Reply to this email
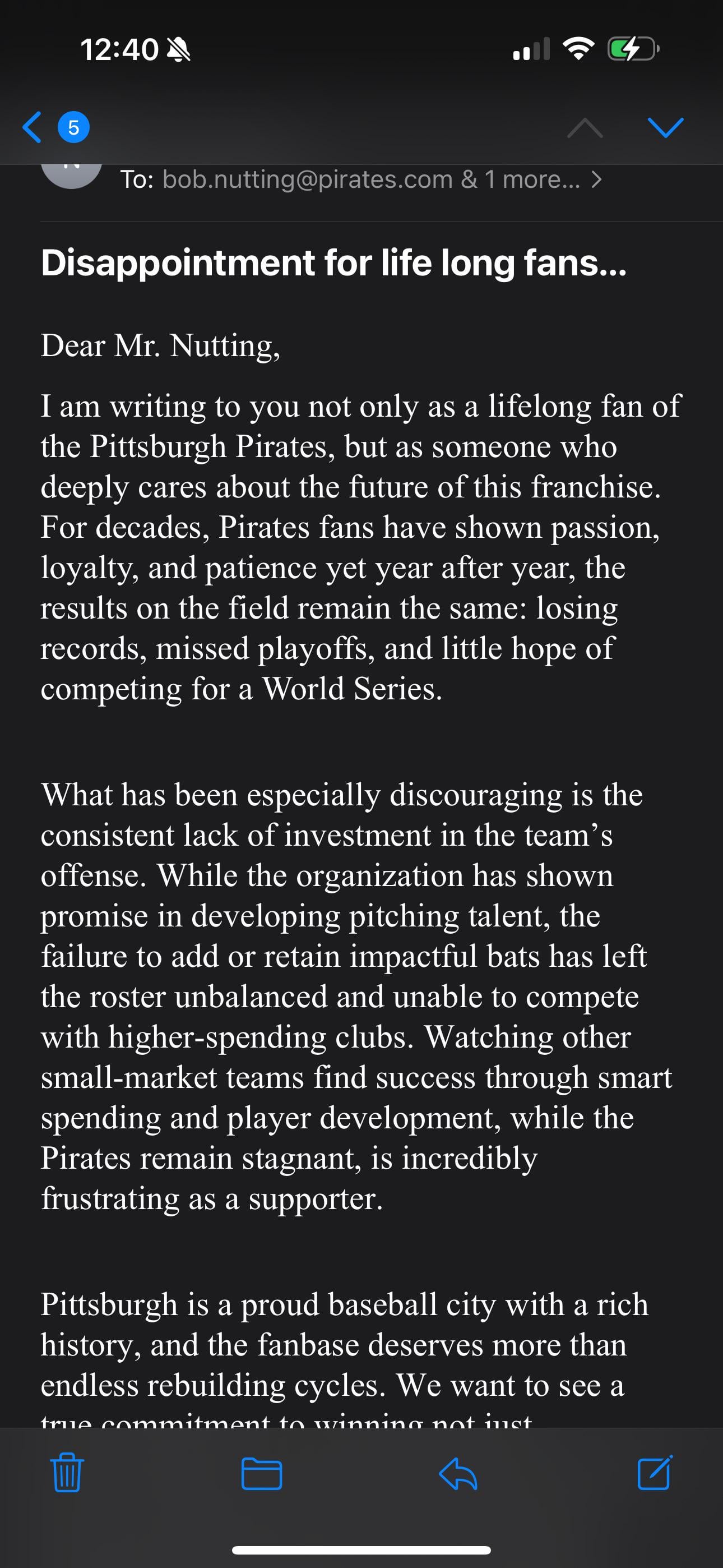Image resolution: width=723 pixels, height=1568 pixels. [458, 1474]
